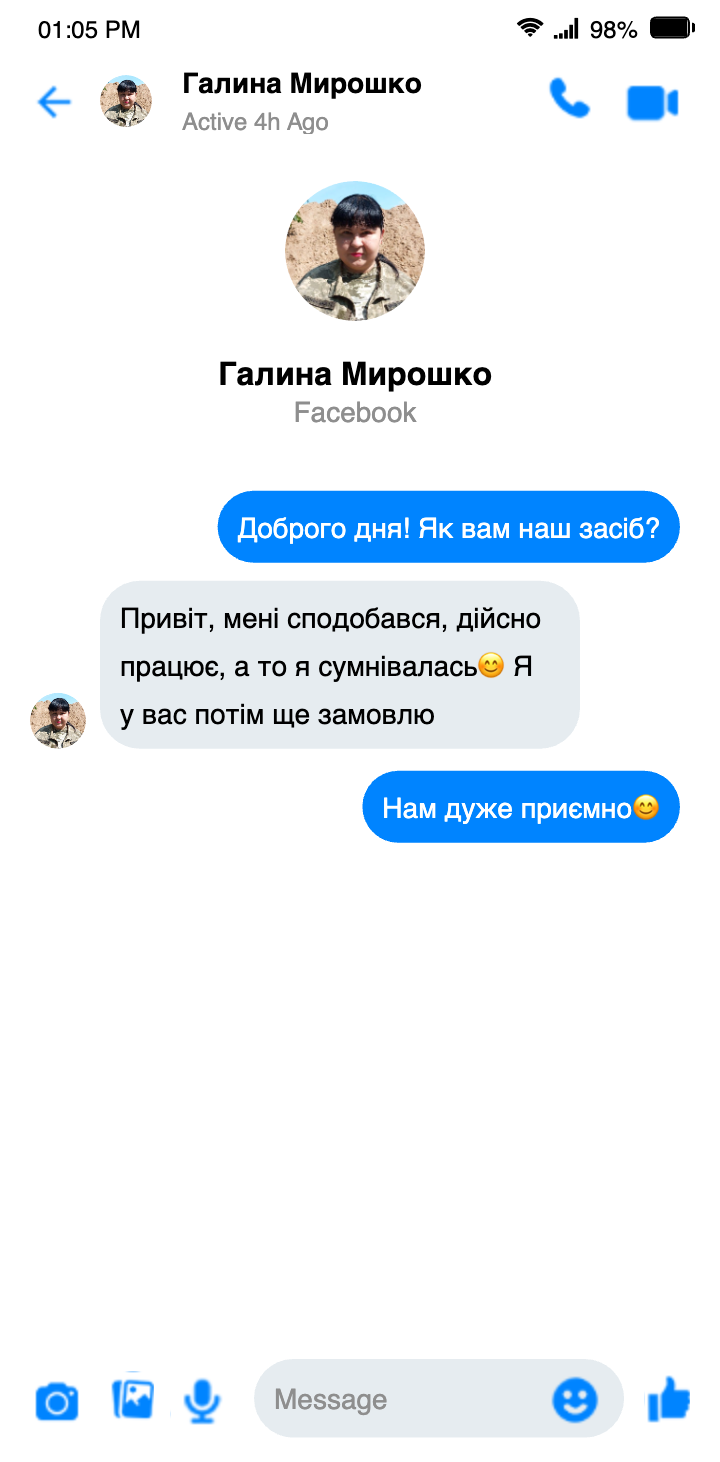Open the emoji picker
This screenshot has width=720, height=1462.
[x=575, y=1399]
